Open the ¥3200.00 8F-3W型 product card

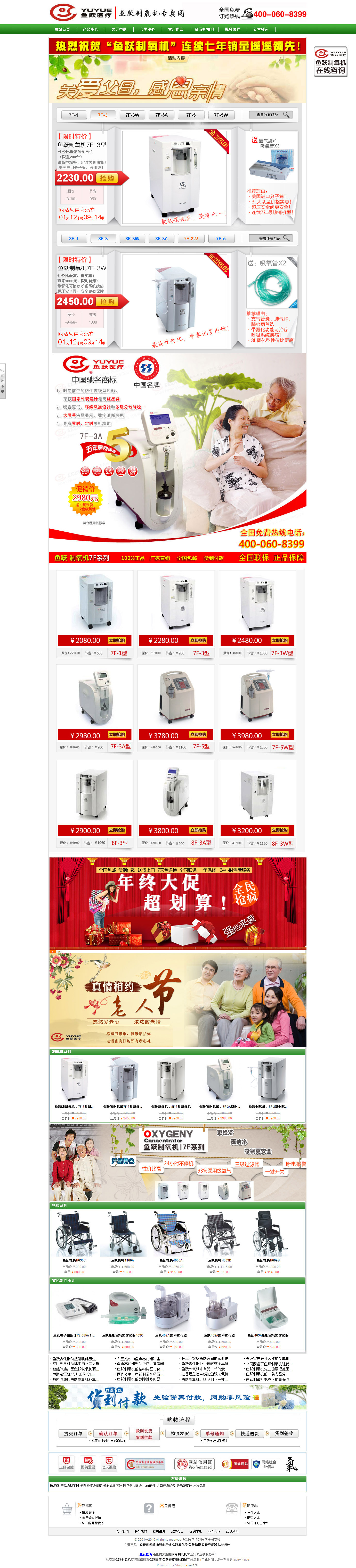tap(257, 804)
